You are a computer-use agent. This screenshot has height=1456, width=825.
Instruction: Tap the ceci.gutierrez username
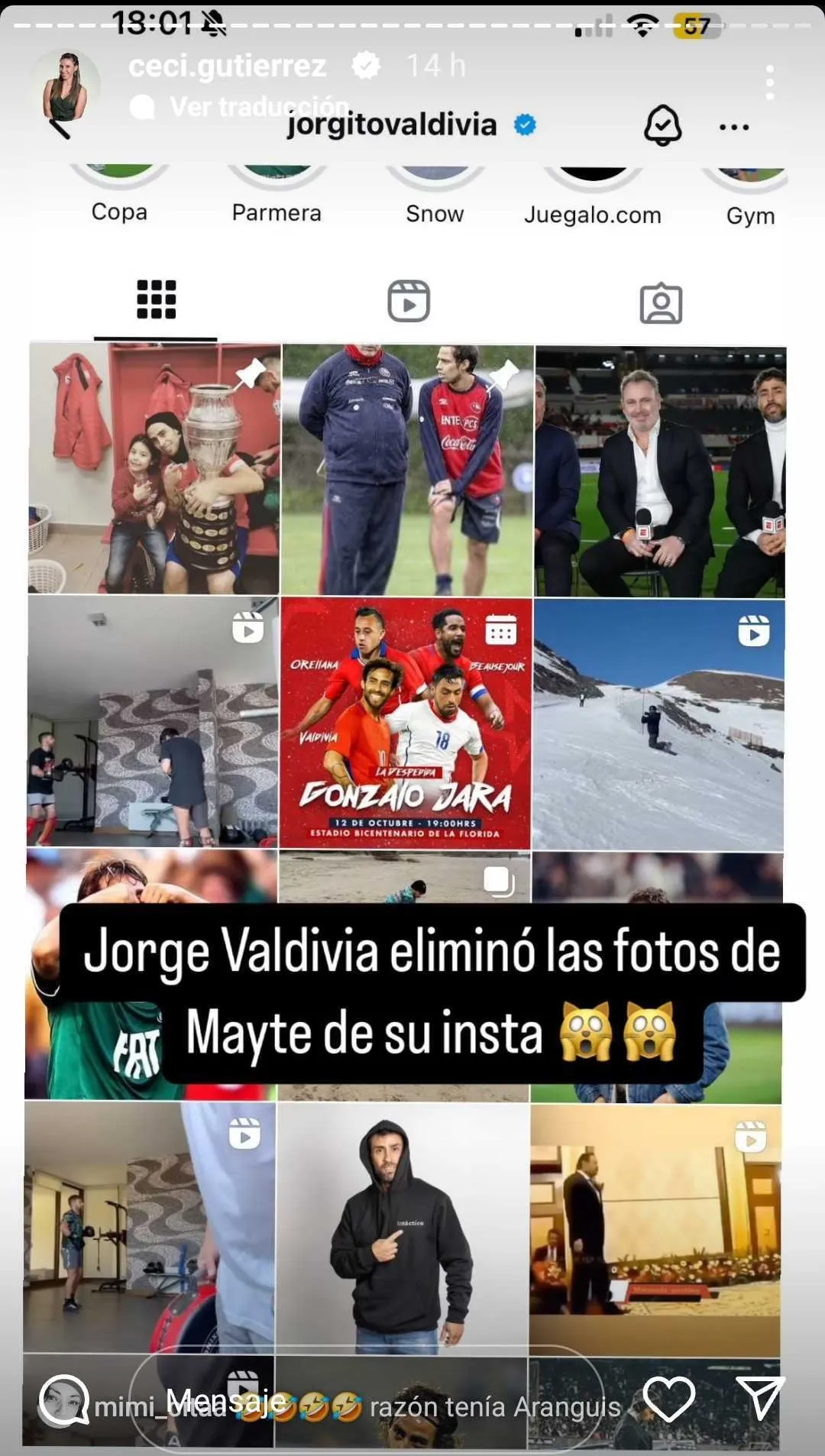click(227, 66)
